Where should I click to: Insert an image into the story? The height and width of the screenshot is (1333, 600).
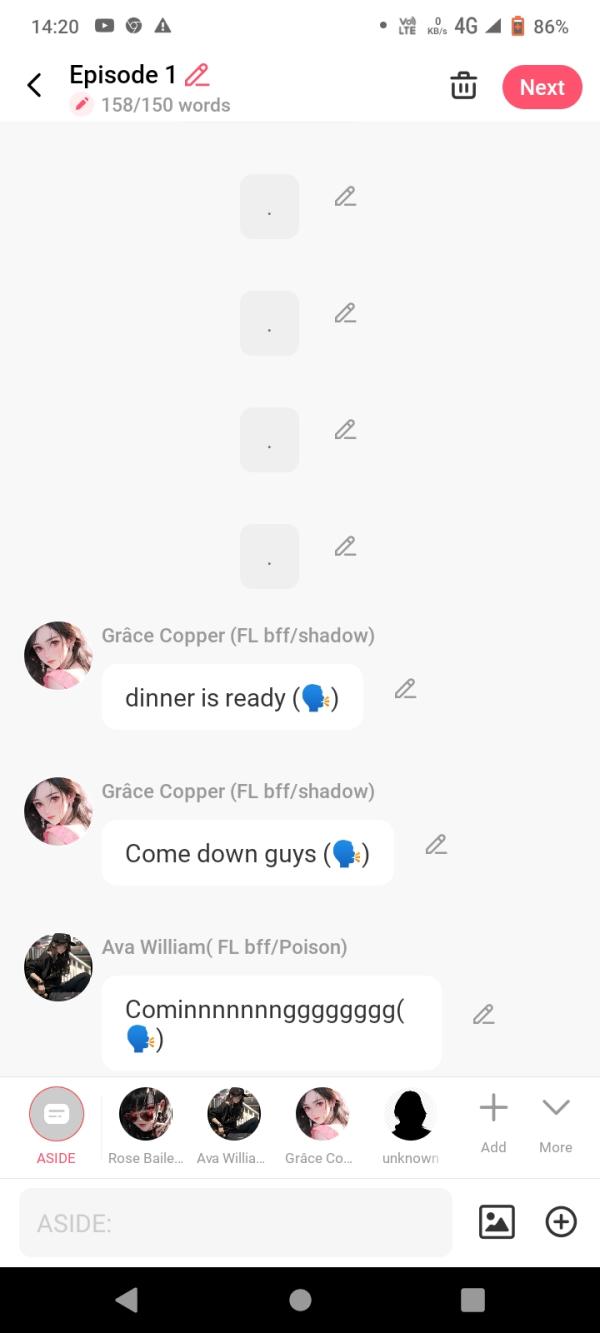click(497, 1222)
